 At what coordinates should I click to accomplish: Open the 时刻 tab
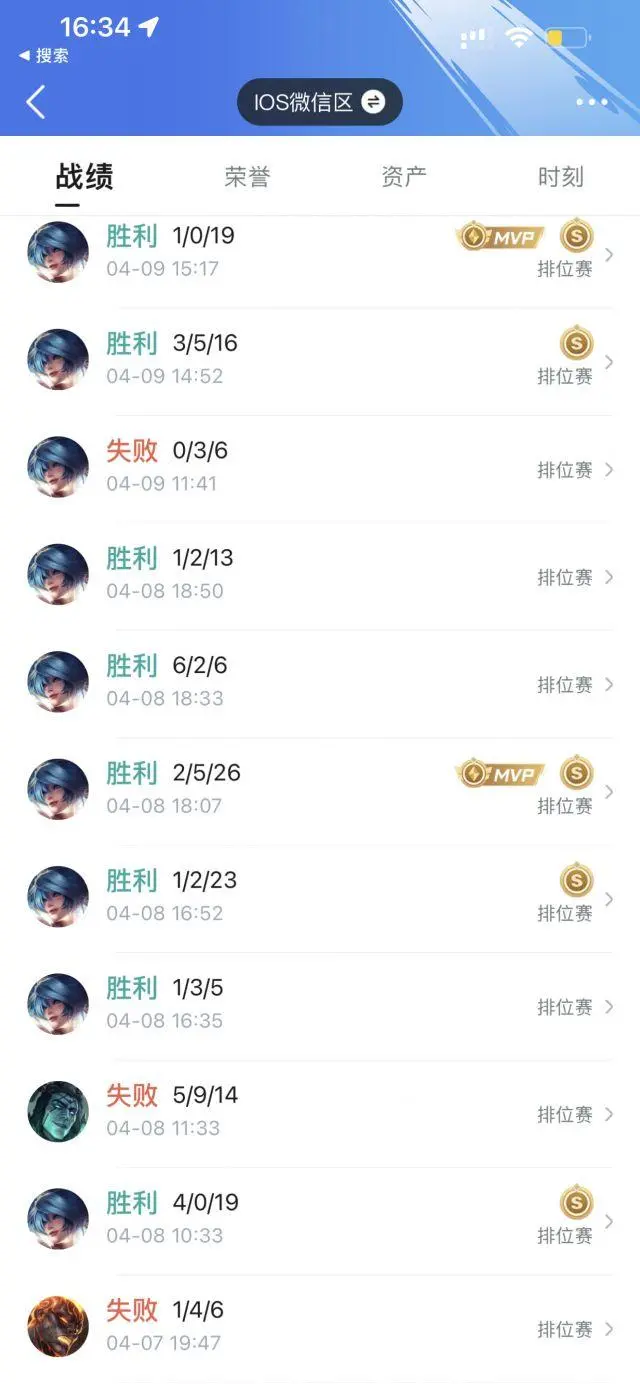(x=560, y=177)
